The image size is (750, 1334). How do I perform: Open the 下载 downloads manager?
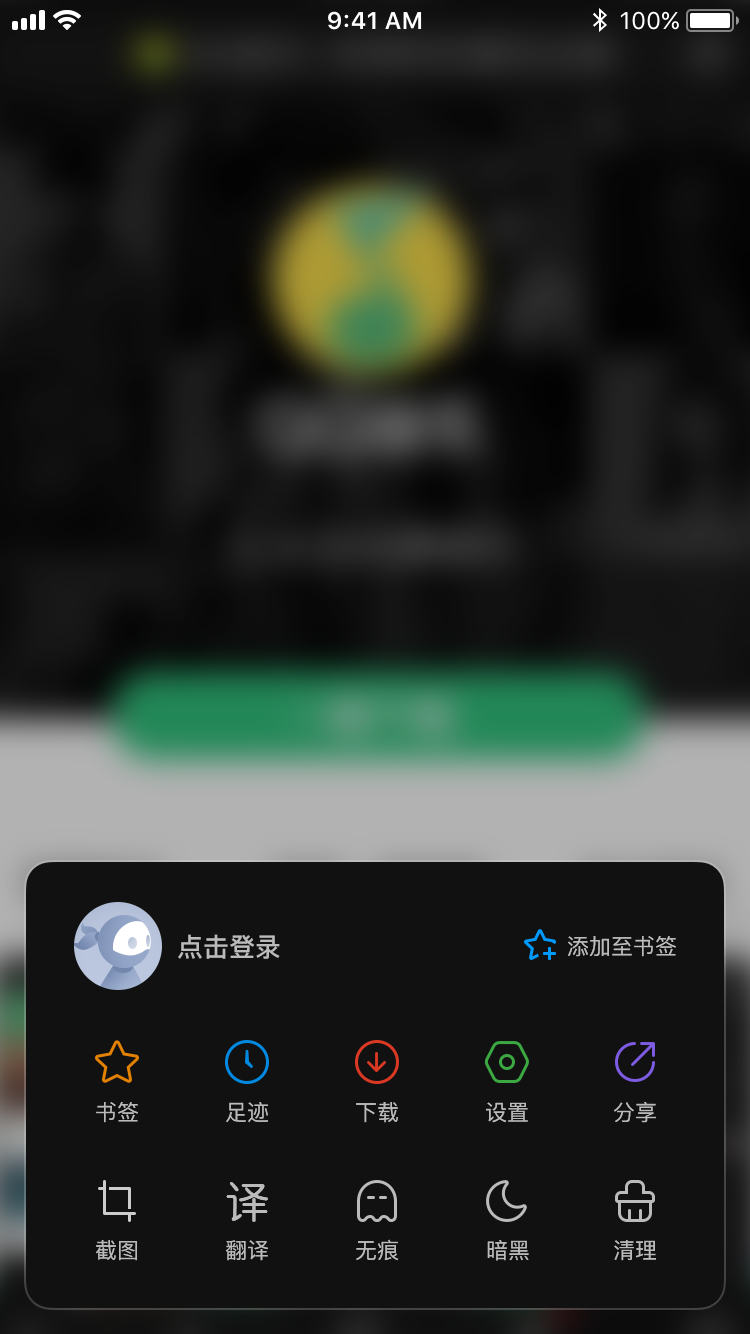click(x=377, y=1080)
